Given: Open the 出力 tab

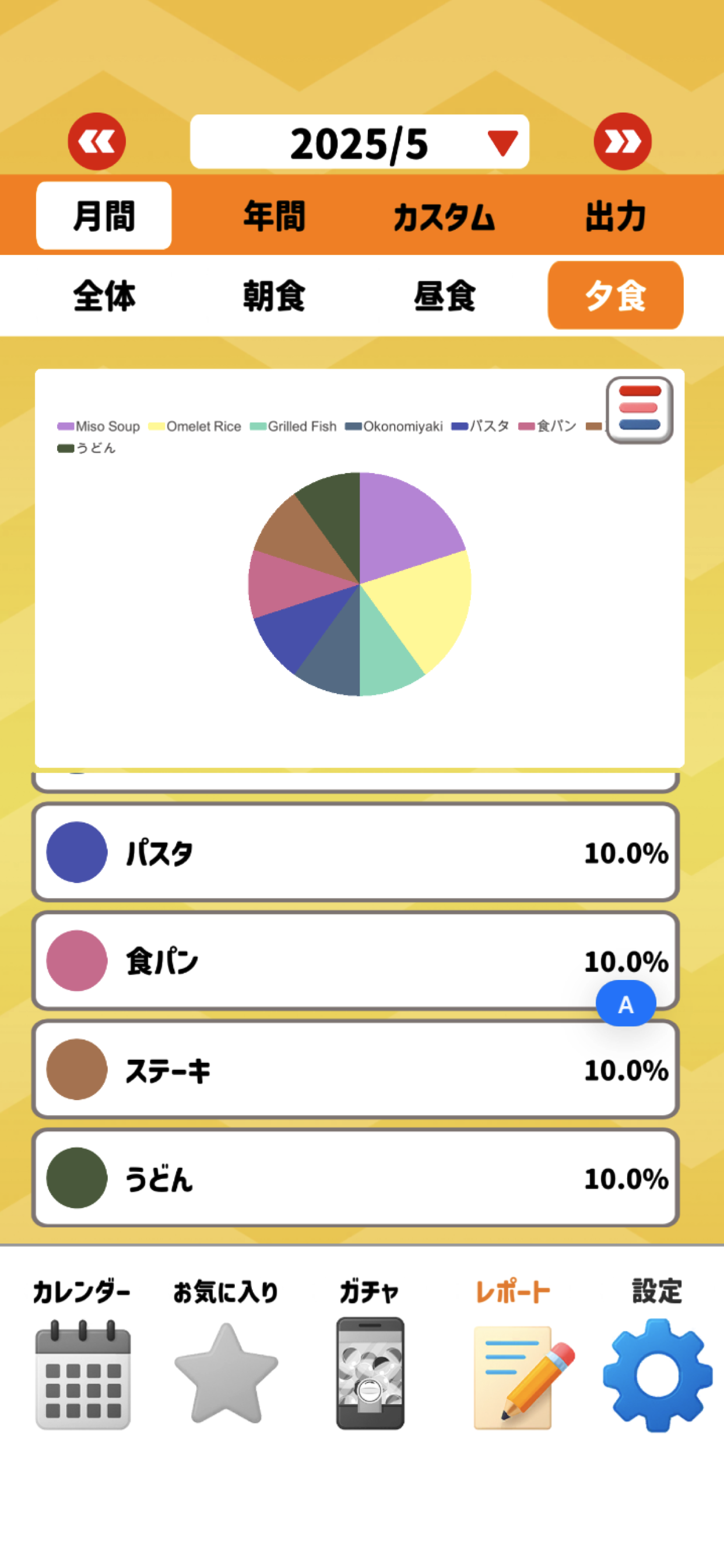Looking at the screenshot, I should tap(615, 216).
